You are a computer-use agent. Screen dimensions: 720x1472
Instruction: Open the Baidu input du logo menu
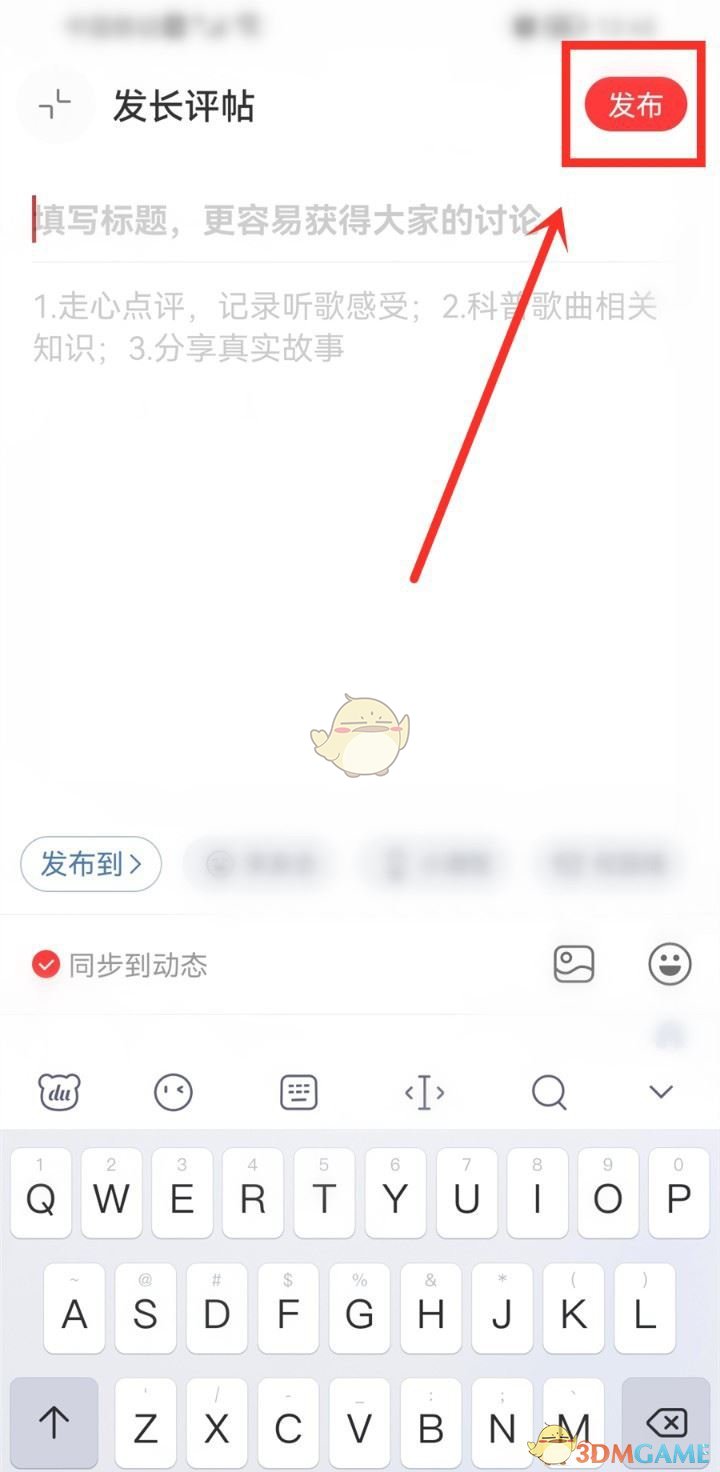58,1092
